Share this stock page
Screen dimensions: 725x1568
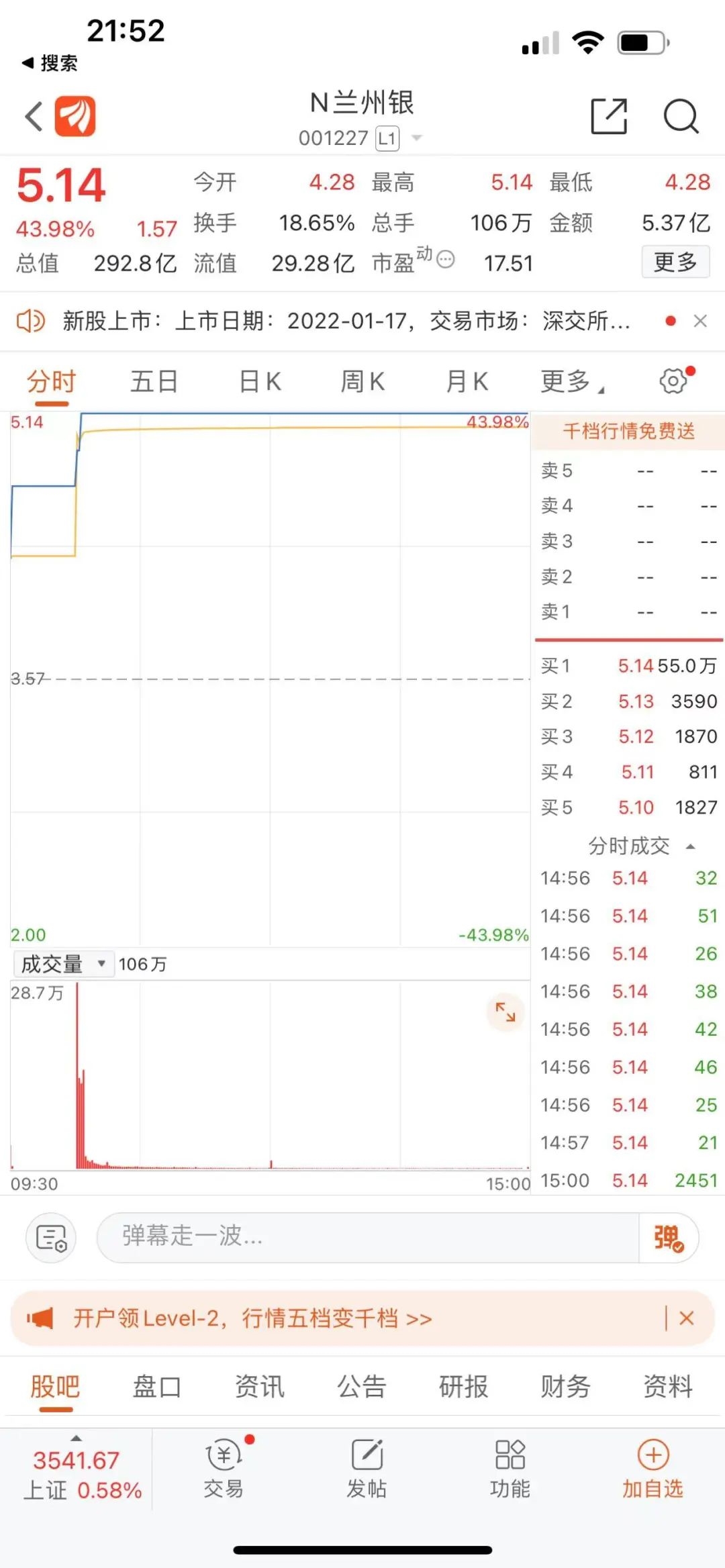609,116
